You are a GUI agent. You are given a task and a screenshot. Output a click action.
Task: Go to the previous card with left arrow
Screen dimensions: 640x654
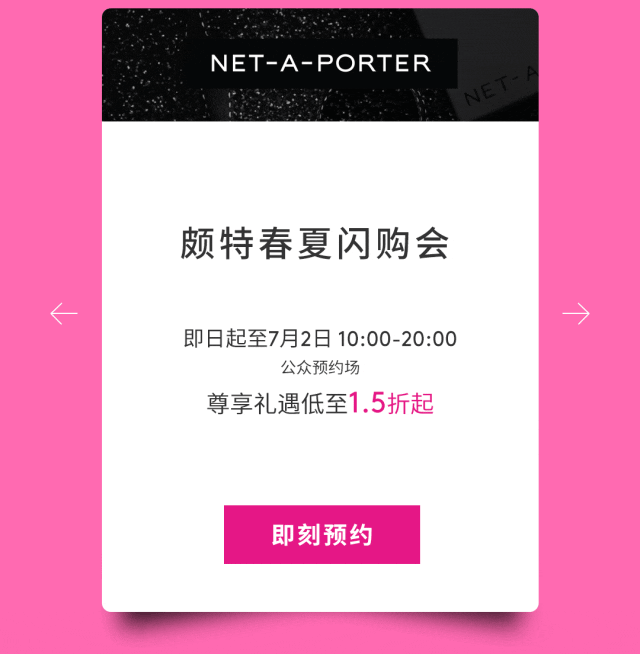(64, 314)
